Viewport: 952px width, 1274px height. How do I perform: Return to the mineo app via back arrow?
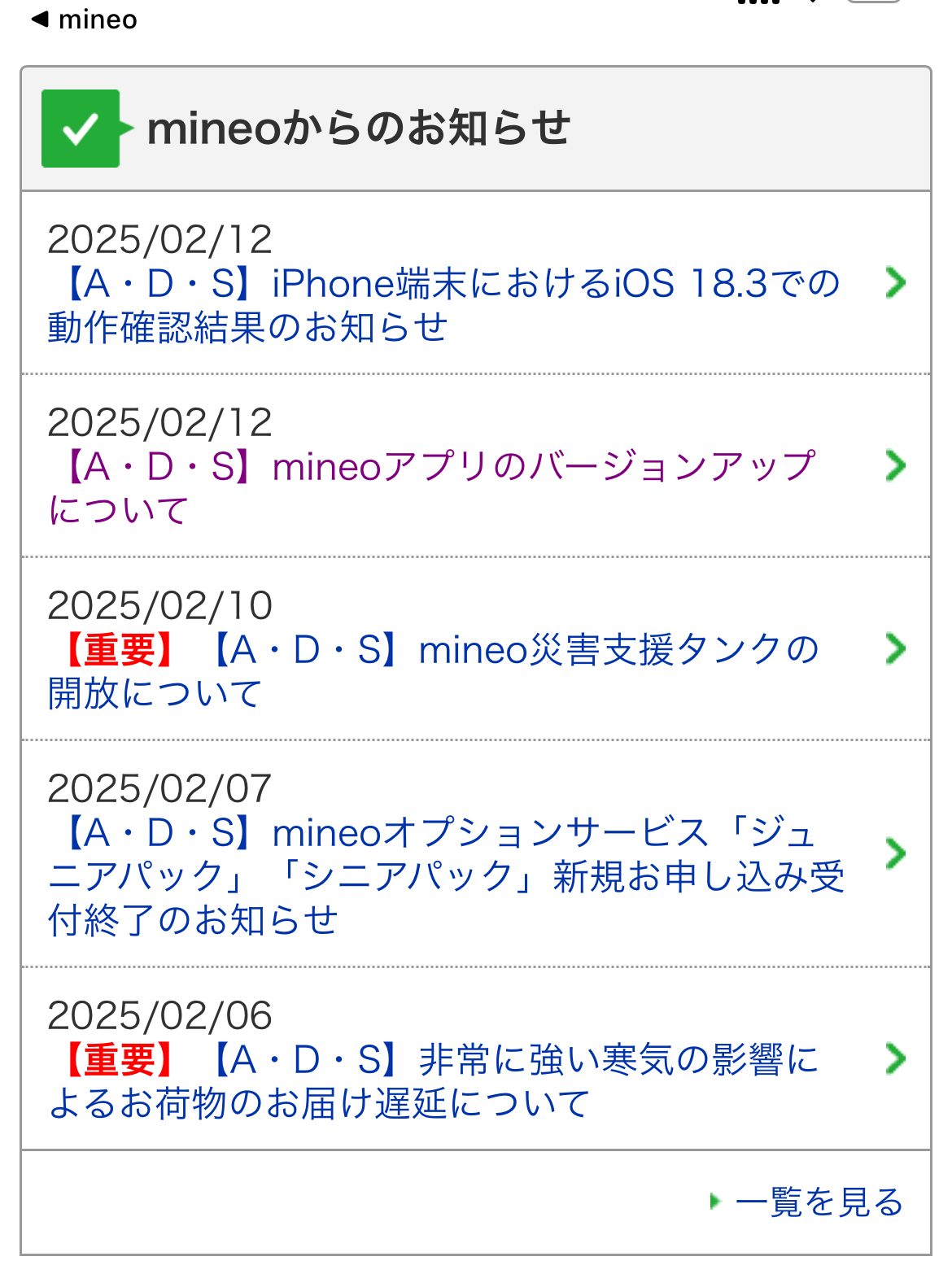(84, 18)
